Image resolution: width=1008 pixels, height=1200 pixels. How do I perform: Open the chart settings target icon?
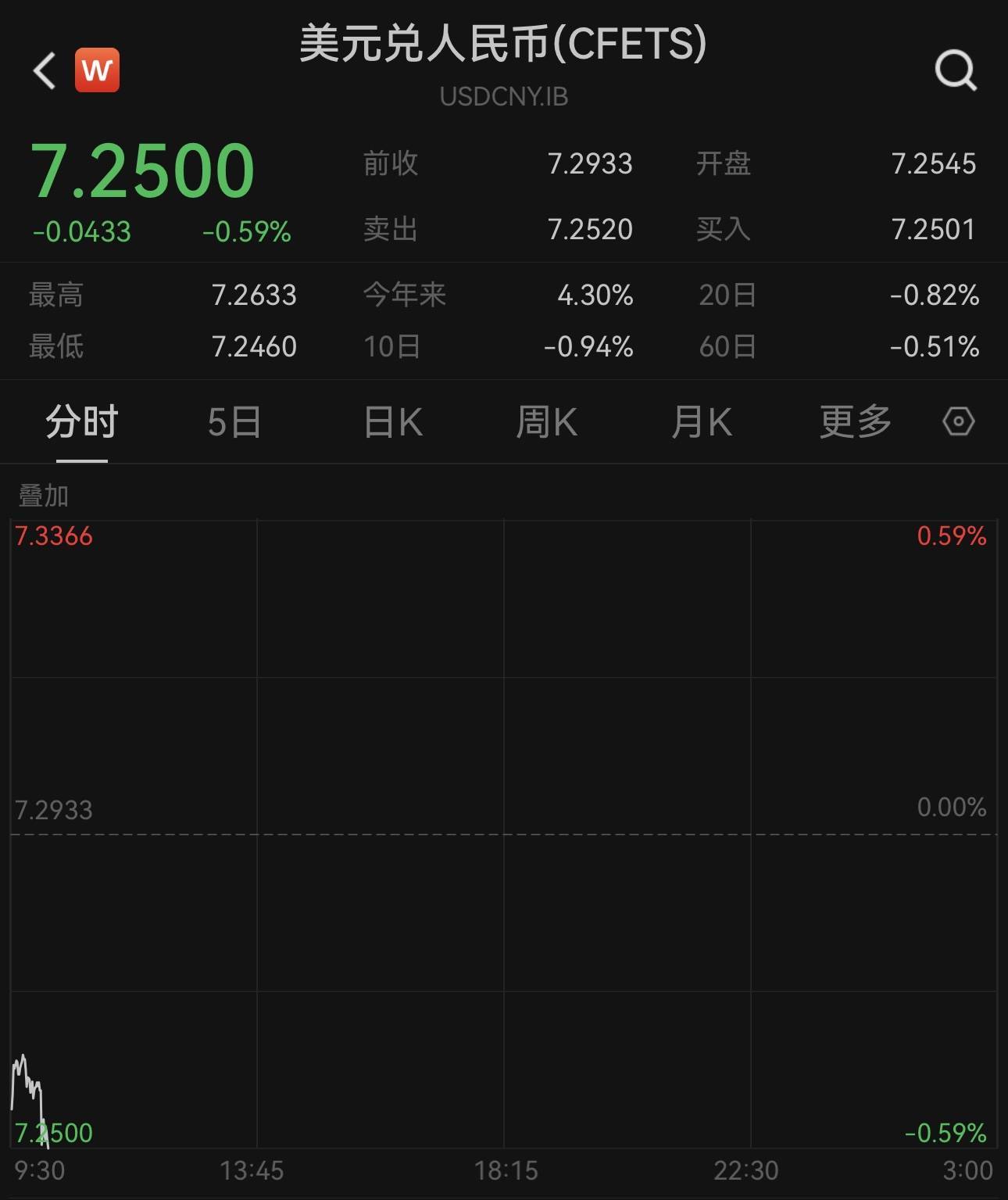pyautogui.click(x=959, y=421)
